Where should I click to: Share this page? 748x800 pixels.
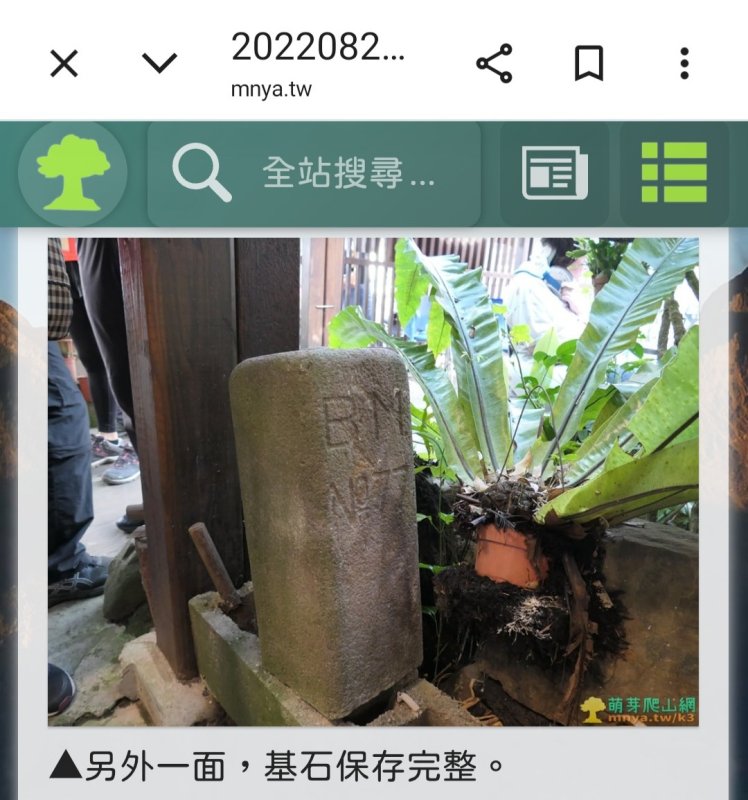coord(494,64)
